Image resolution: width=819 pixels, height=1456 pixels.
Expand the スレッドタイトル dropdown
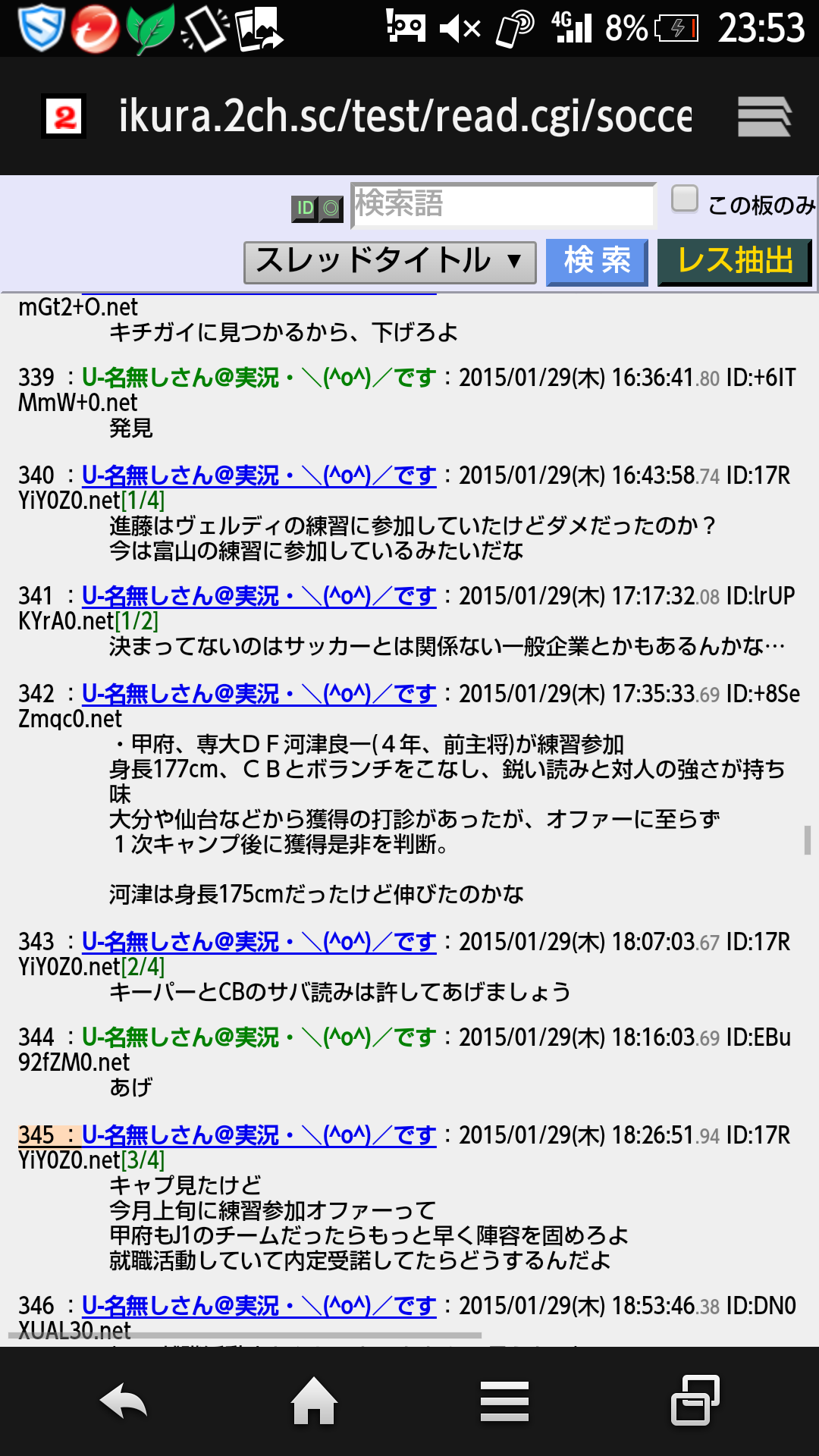pyautogui.click(x=390, y=262)
